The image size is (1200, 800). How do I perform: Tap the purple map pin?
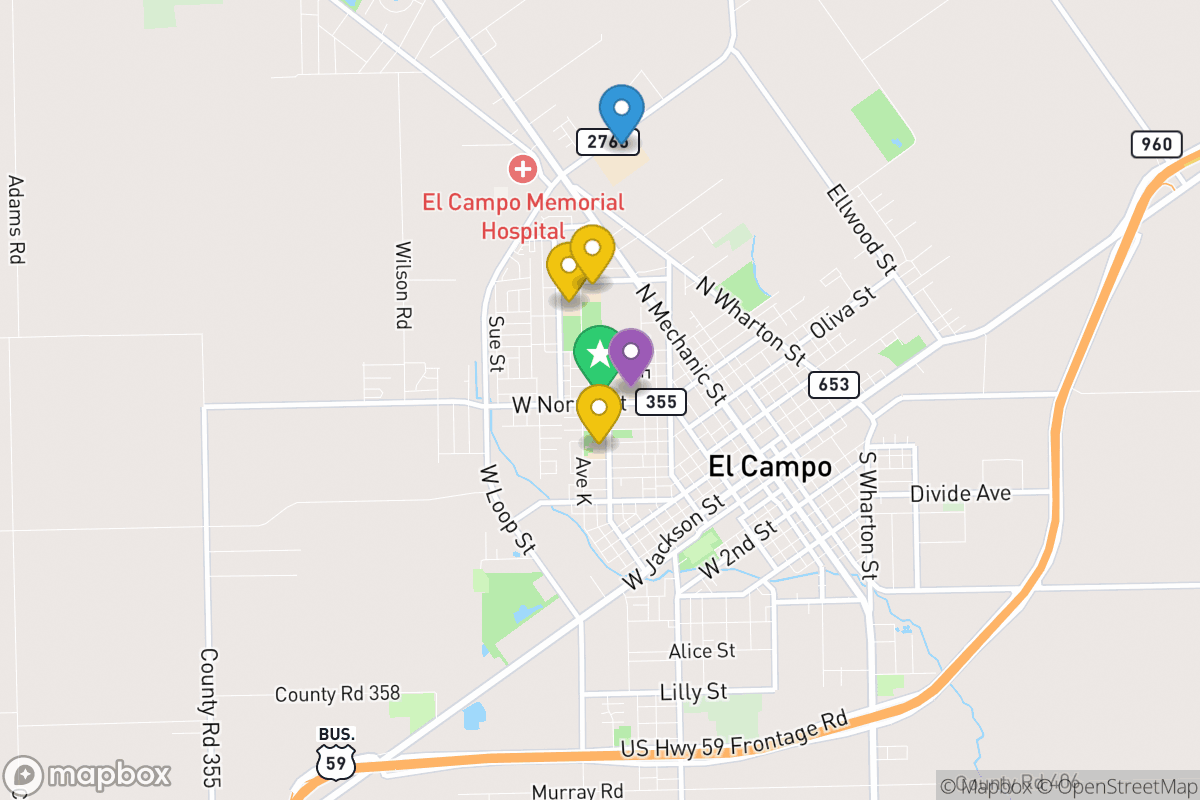pyautogui.click(x=631, y=351)
